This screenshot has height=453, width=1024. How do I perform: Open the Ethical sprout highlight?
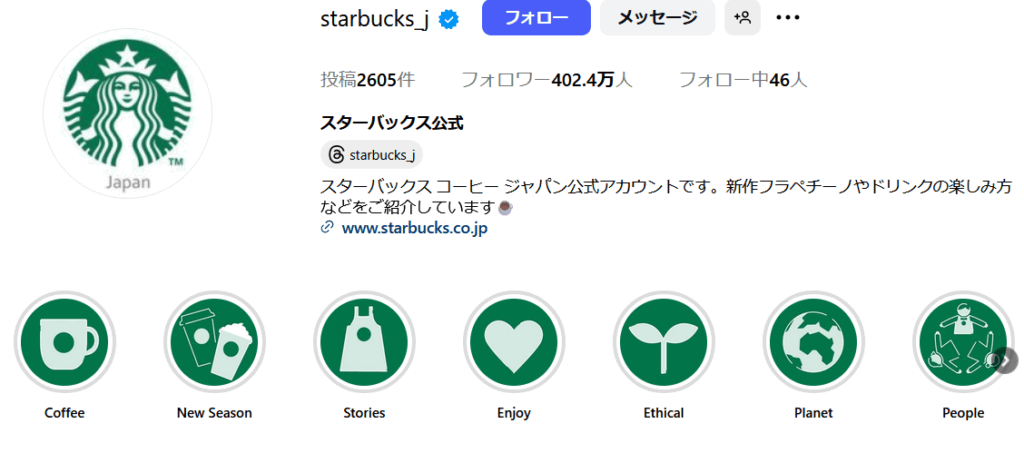(664, 343)
